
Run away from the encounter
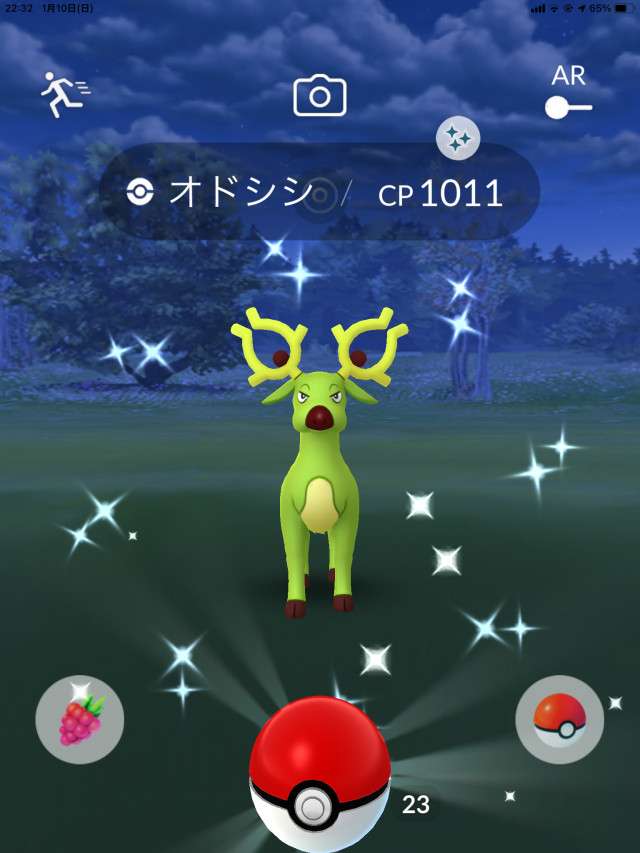point(64,94)
